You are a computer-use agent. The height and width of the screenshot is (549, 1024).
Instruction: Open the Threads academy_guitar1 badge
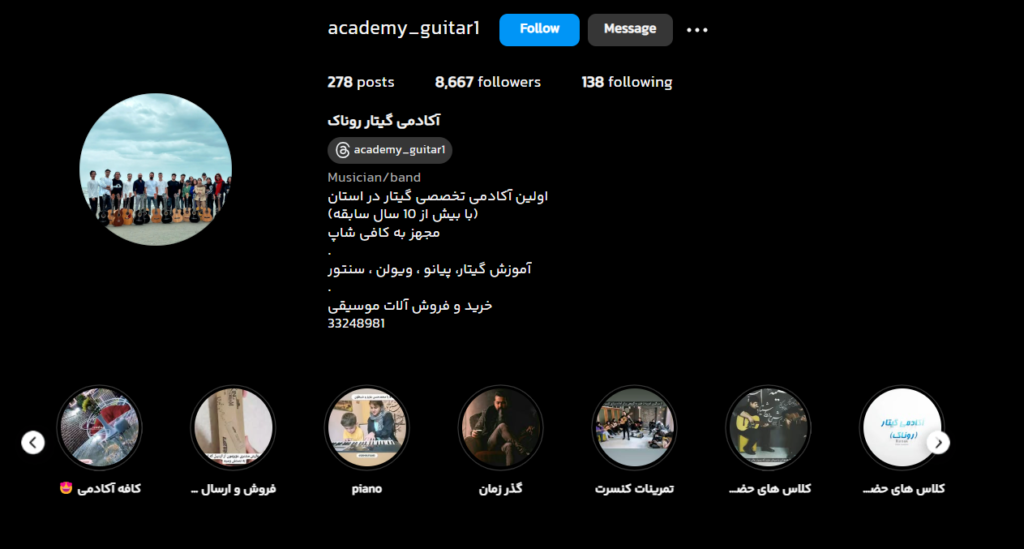(390, 150)
